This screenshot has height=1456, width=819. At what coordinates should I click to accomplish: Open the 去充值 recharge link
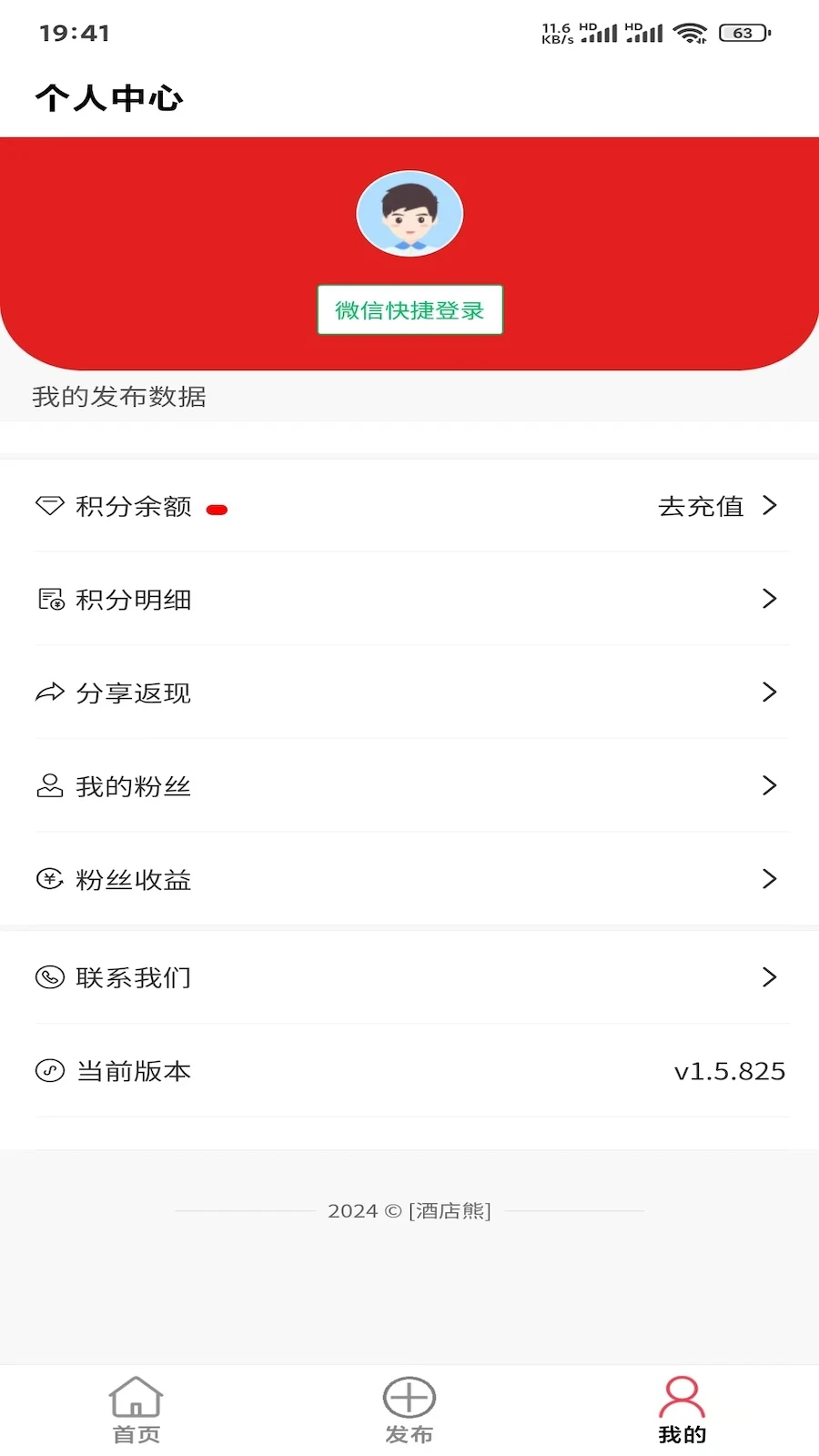(x=703, y=506)
